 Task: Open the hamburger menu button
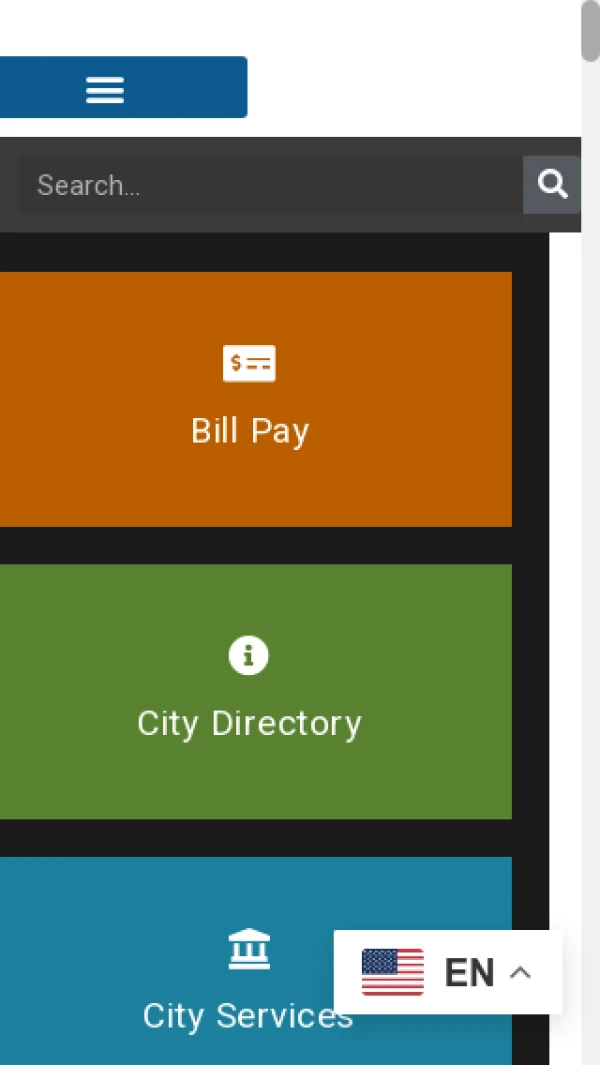[x=122, y=88]
